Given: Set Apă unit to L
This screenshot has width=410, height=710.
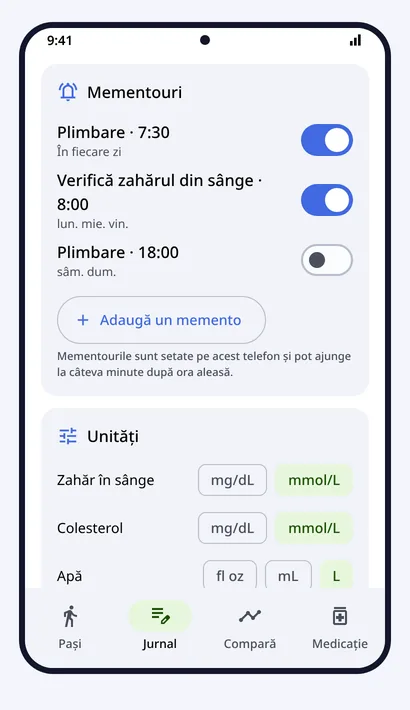Looking at the screenshot, I should (x=336, y=575).
